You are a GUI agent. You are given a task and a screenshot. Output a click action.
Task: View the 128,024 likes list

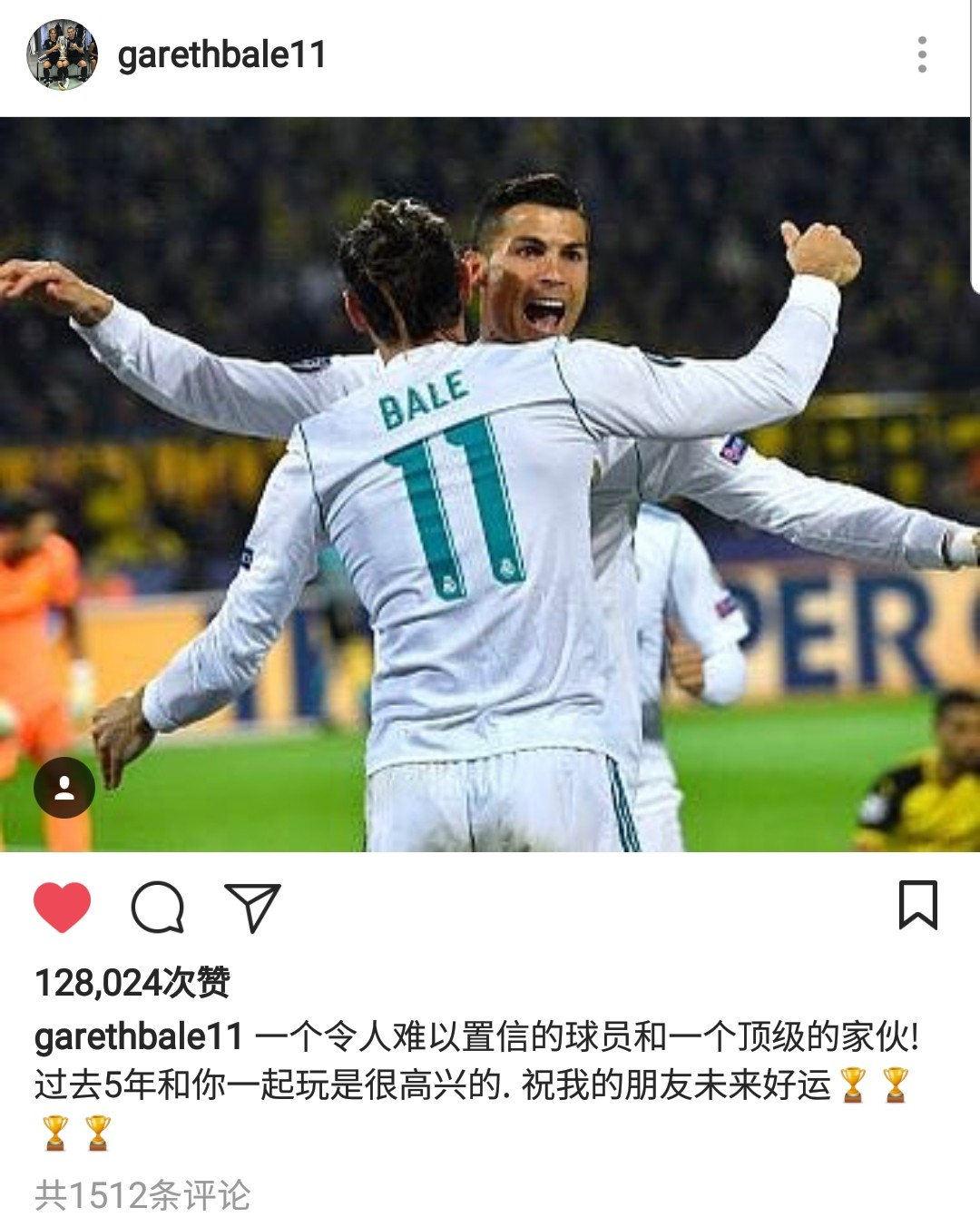132,983
